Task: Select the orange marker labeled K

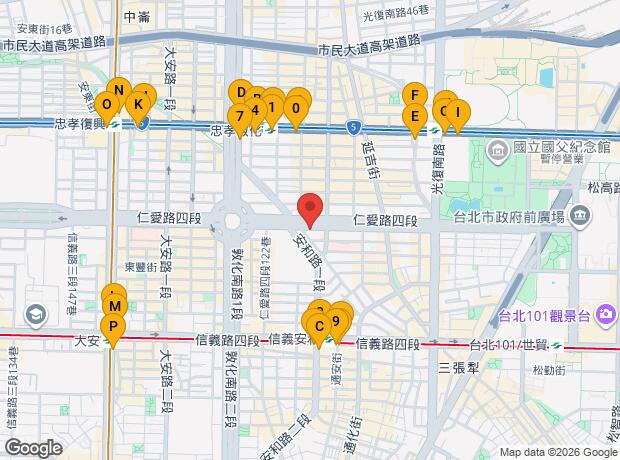Action: point(138,105)
